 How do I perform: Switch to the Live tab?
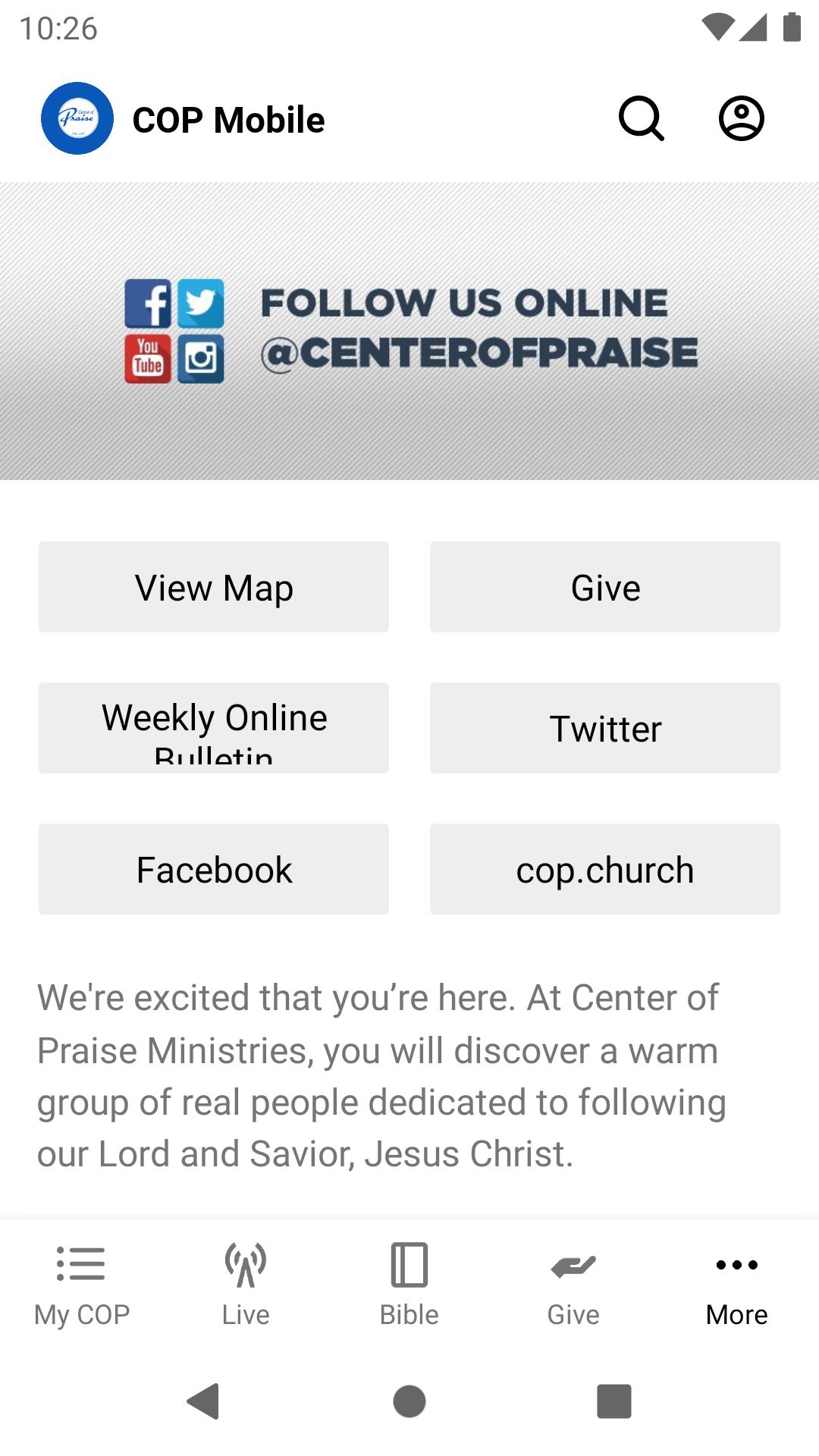click(x=246, y=1285)
